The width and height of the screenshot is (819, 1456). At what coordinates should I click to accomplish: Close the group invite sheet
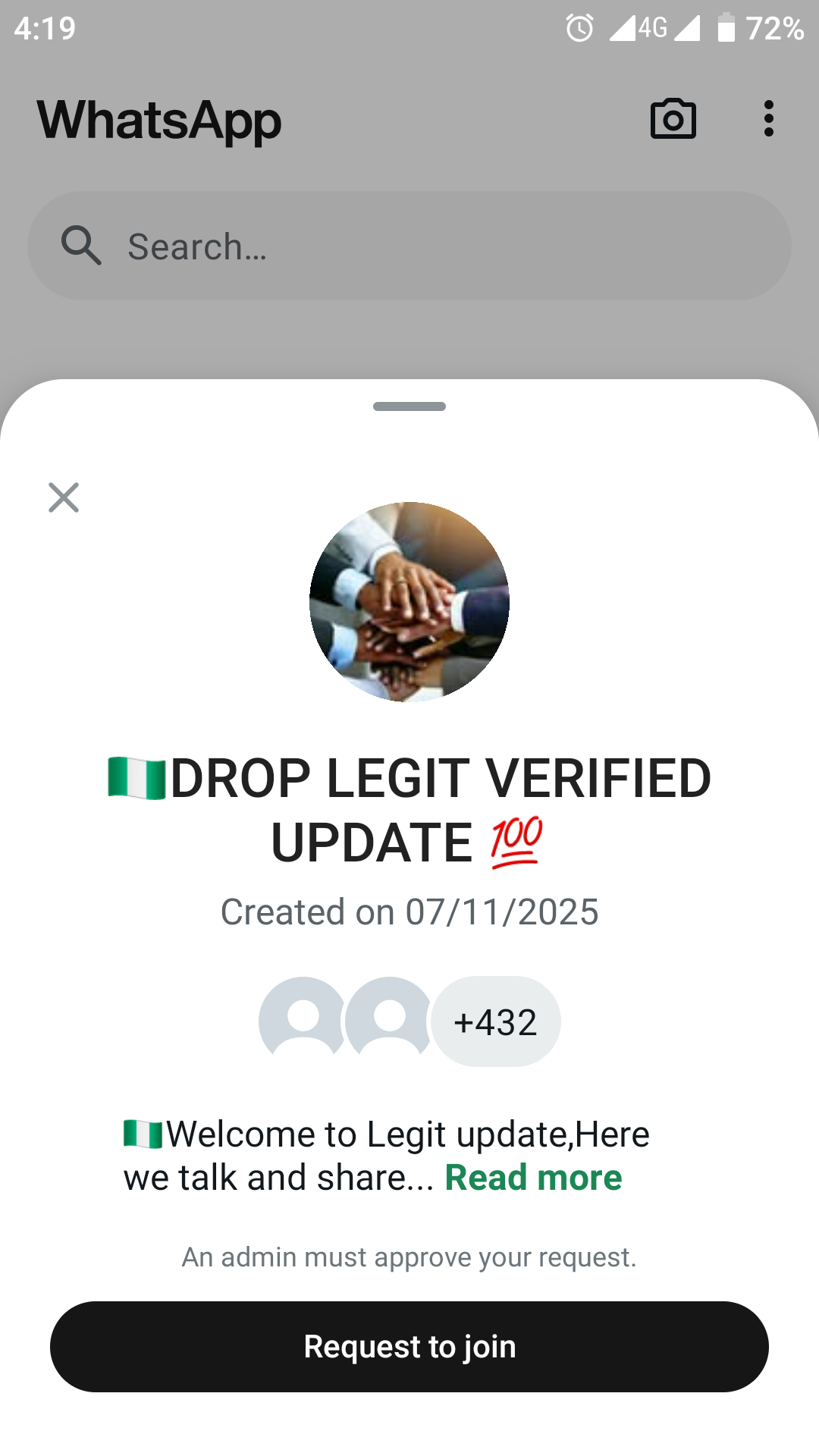tap(64, 497)
